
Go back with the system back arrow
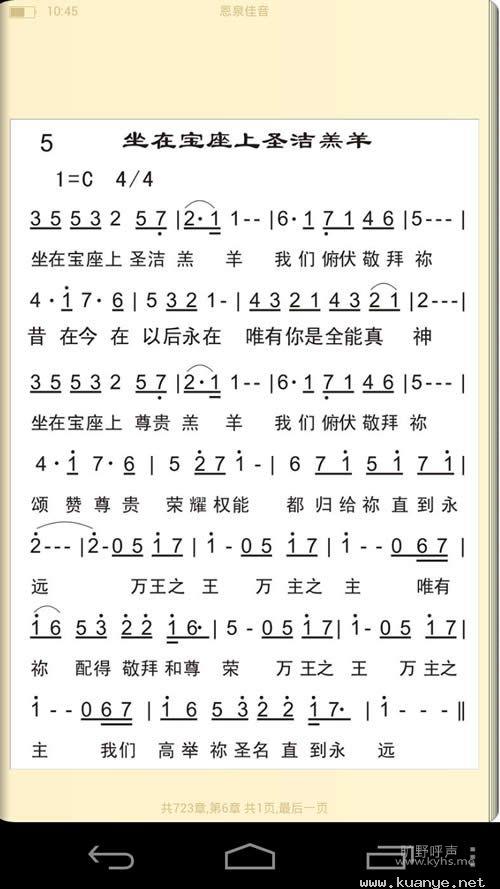(x=111, y=856)
